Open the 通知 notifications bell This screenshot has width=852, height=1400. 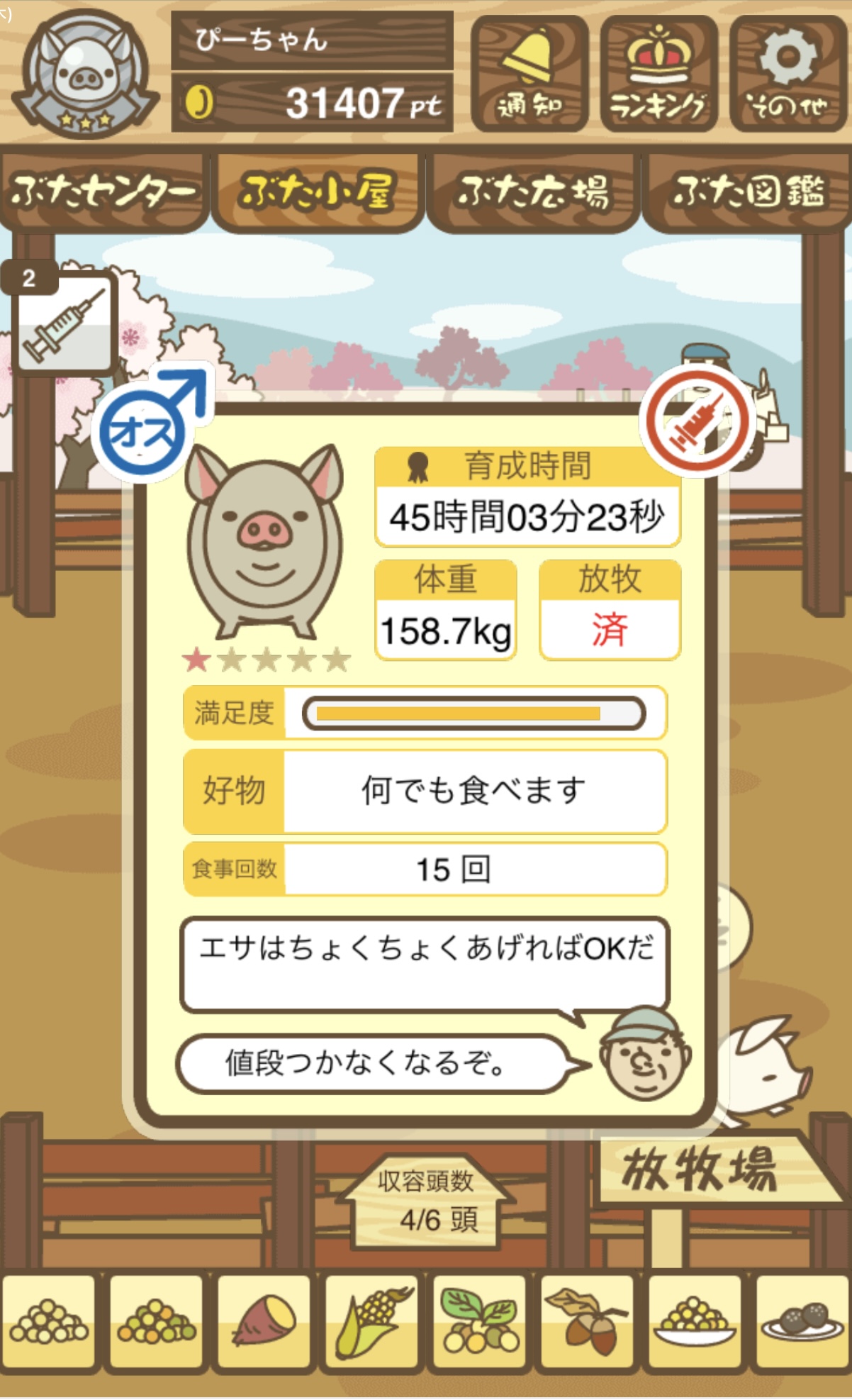coord(529,74)
